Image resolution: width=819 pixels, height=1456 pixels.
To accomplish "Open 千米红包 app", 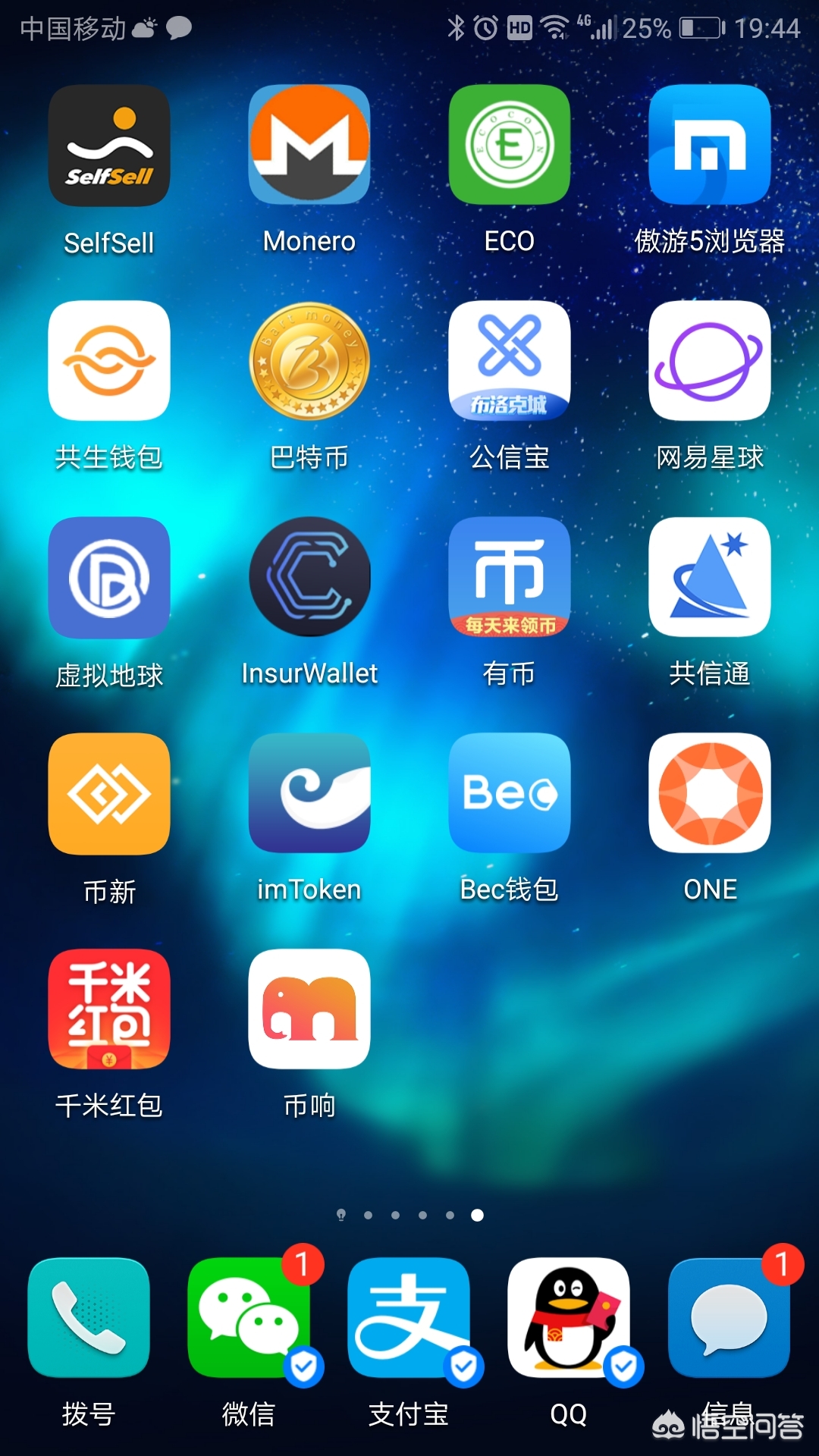I will (x=109, y=1009).
